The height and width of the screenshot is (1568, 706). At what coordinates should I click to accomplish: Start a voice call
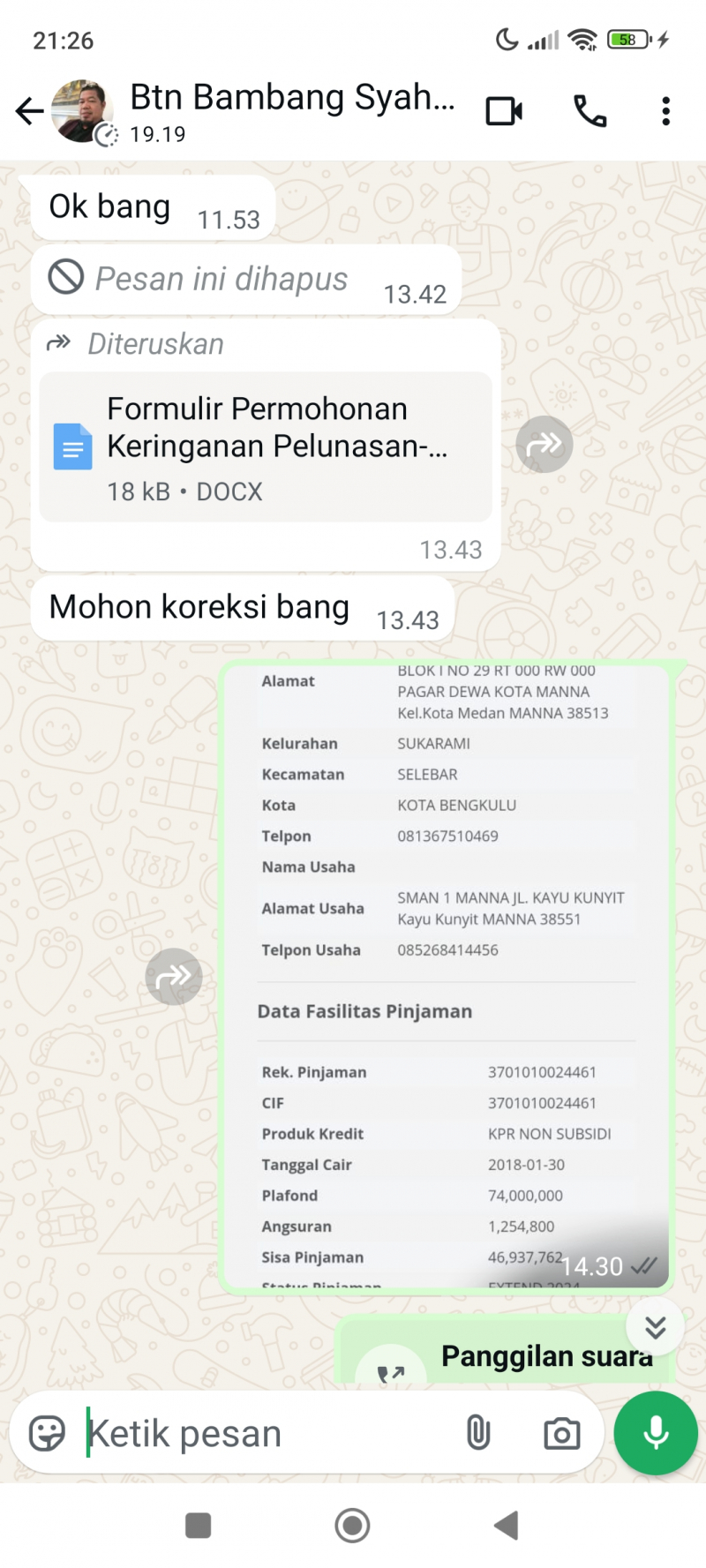[x=590, y=111]
